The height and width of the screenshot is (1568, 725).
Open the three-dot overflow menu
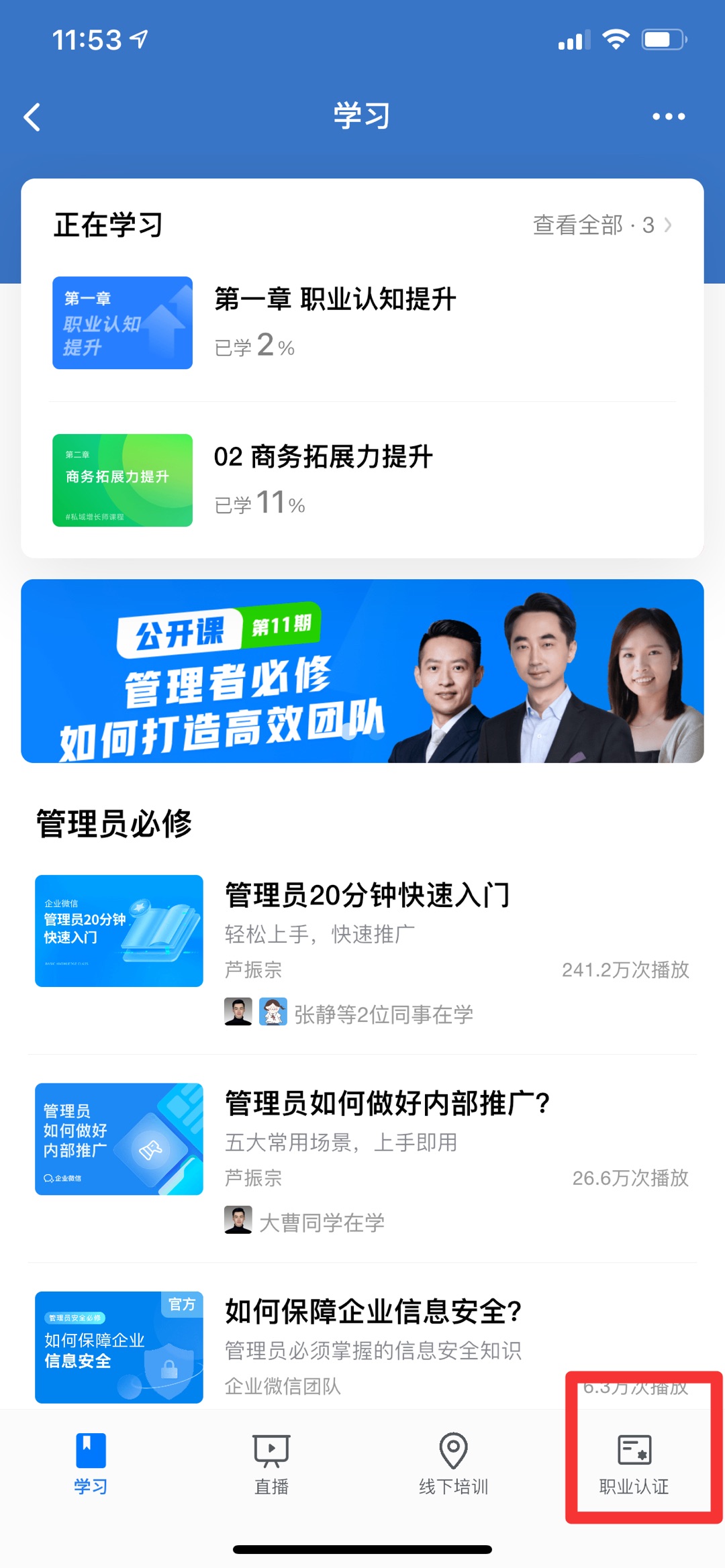point(668,117)
